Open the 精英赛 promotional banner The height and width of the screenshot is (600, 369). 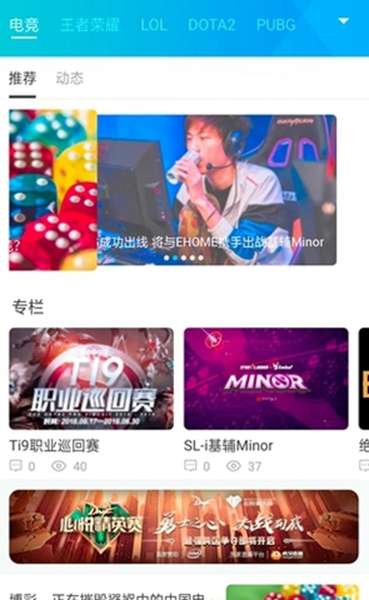(x=184, y=527)
